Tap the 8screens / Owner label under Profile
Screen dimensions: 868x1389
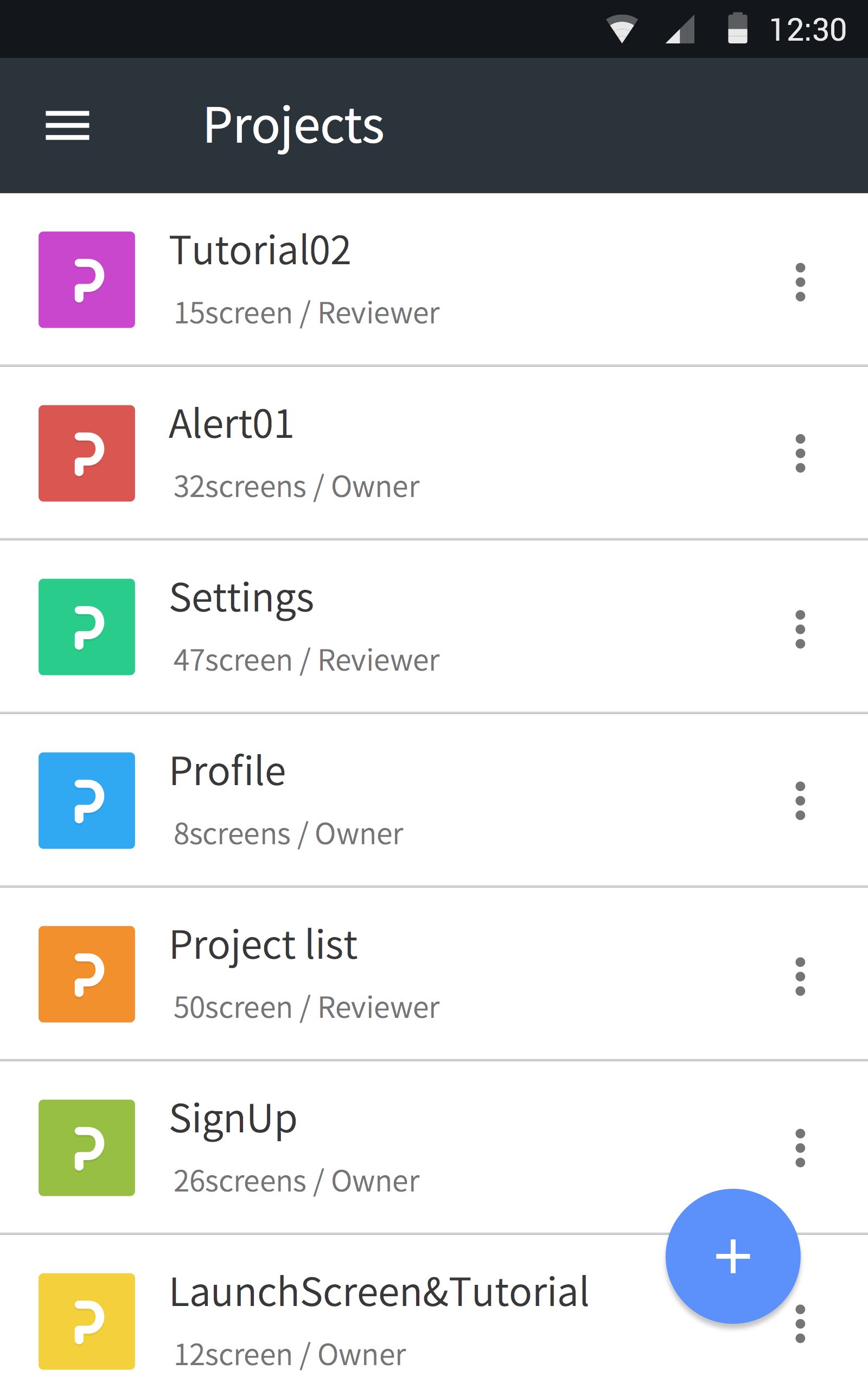click(288, 834)
